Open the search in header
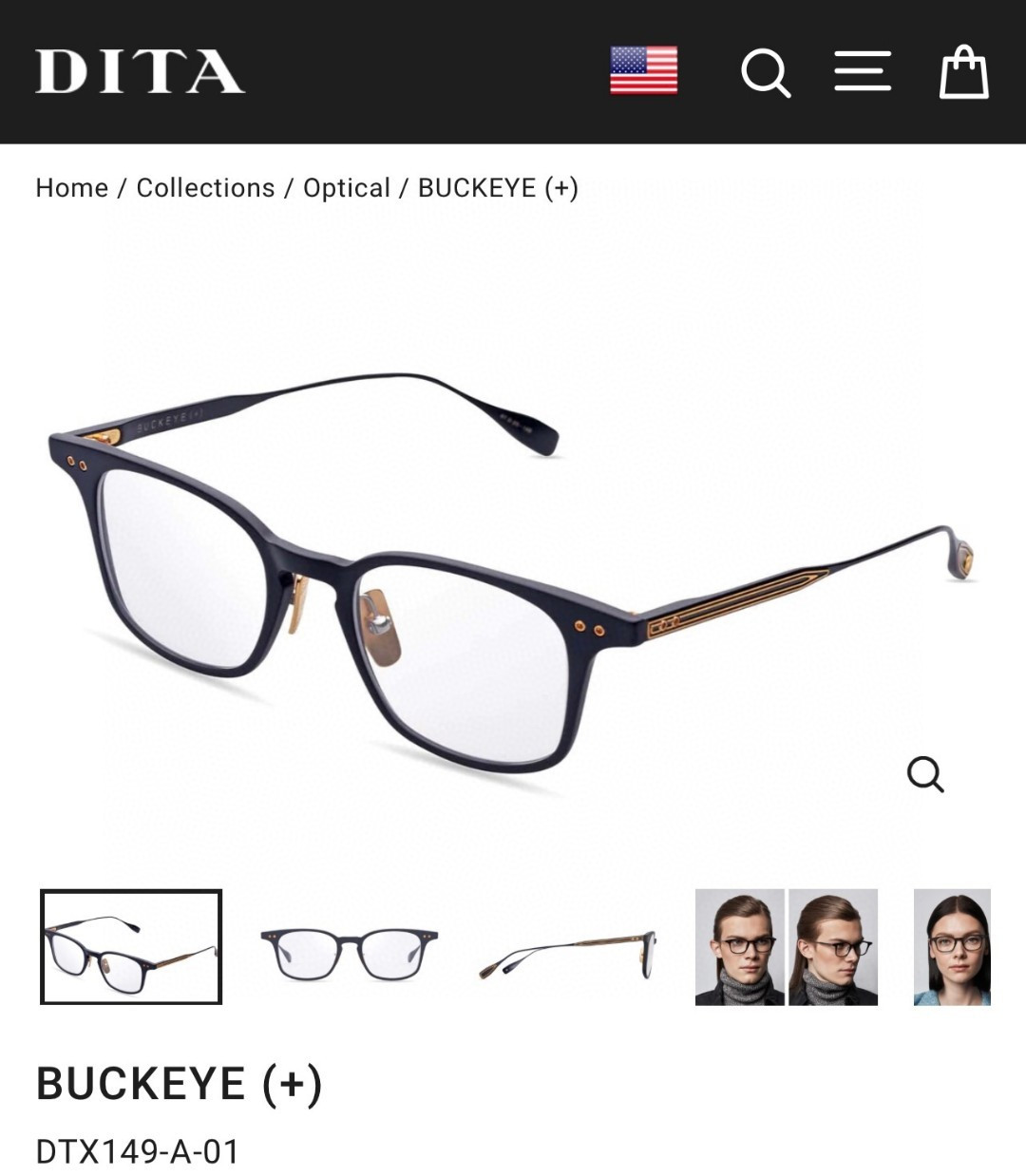Viewport: 1026px width, 1176px height. point(766,73)
